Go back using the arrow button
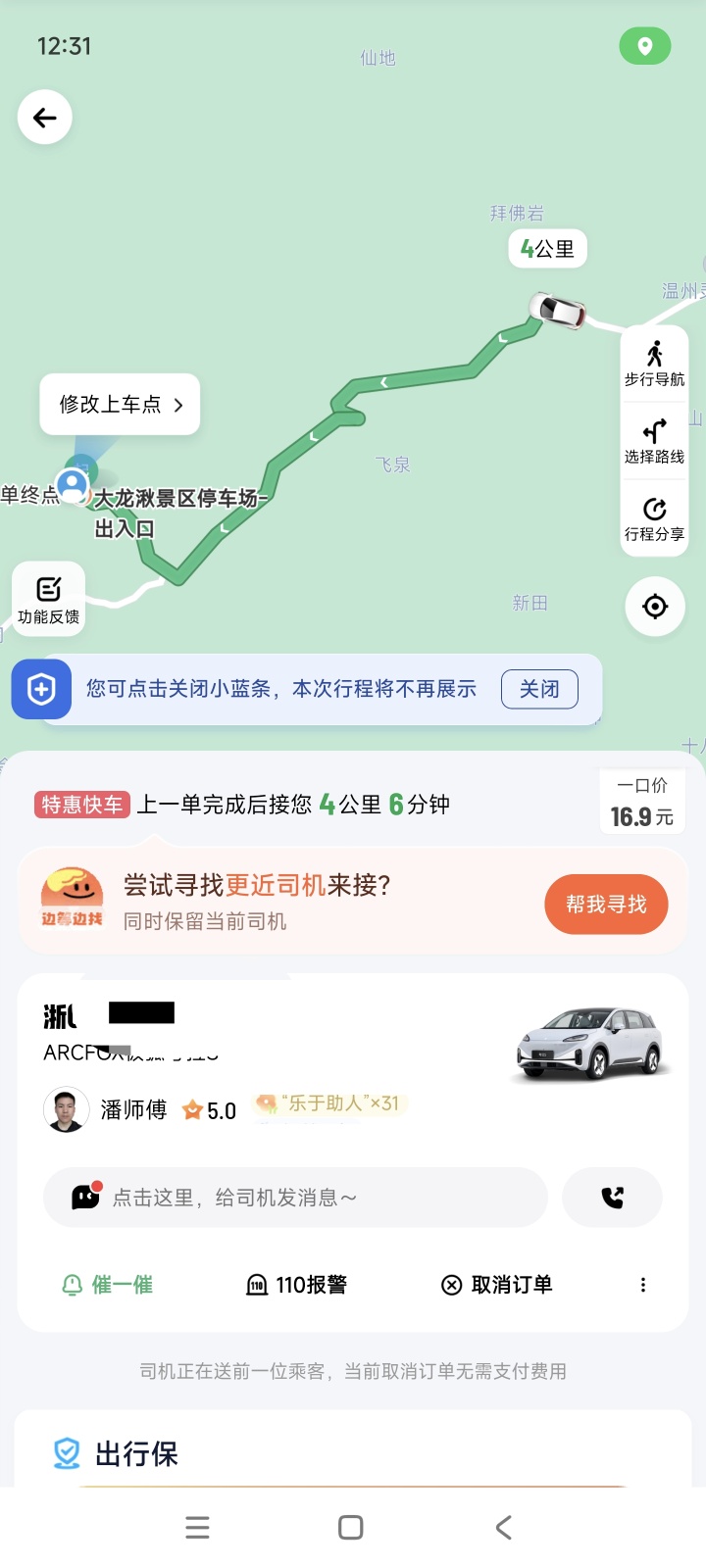 pos(45,118)
